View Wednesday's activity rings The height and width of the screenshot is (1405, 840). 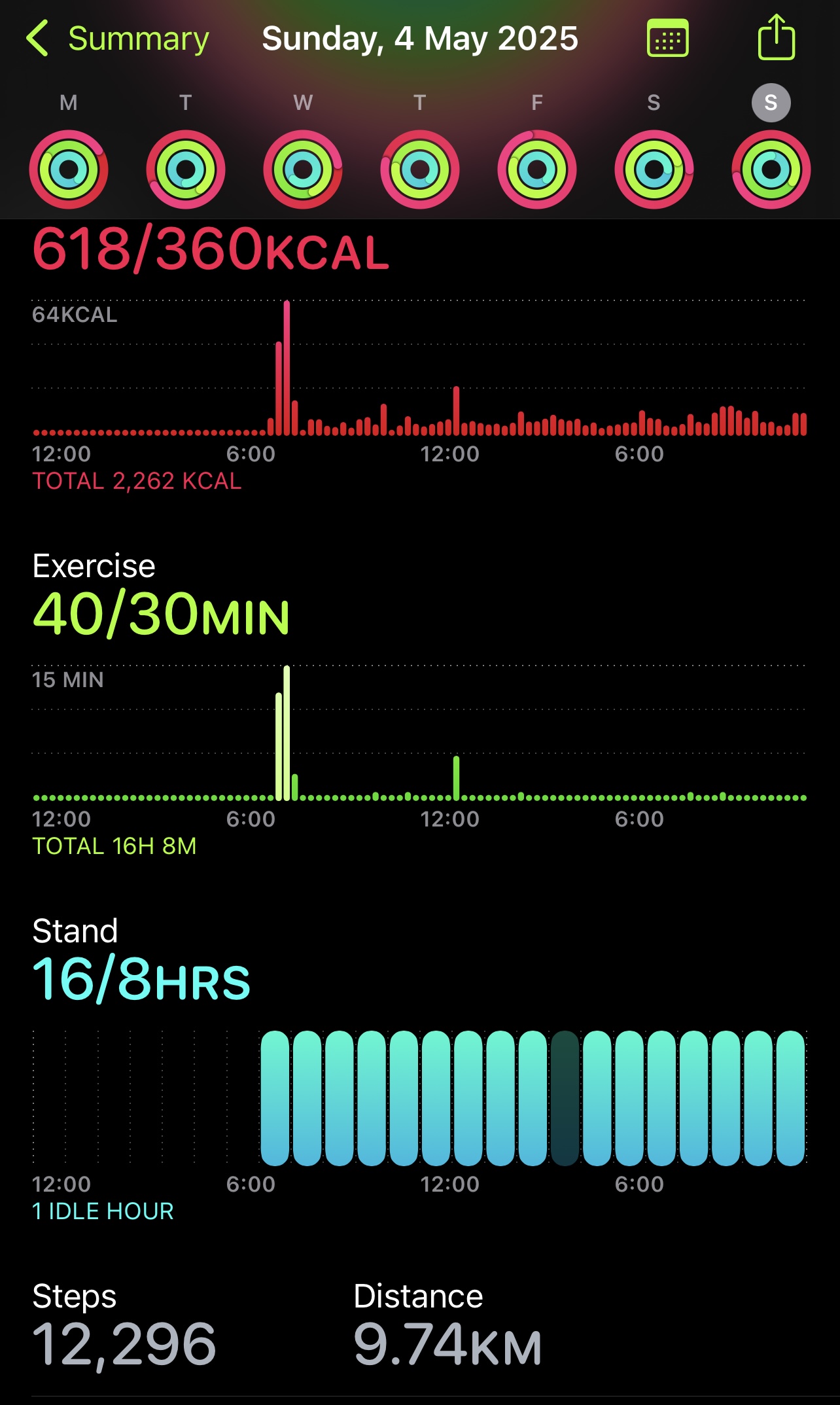click(x=303, y=169)
